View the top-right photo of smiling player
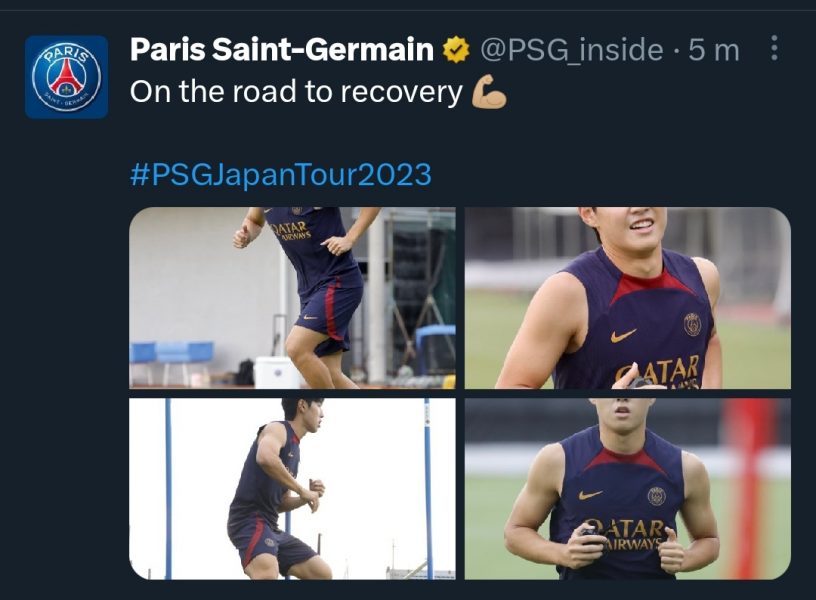This screenshot has height=600, width=816. [x=627, y=298]
